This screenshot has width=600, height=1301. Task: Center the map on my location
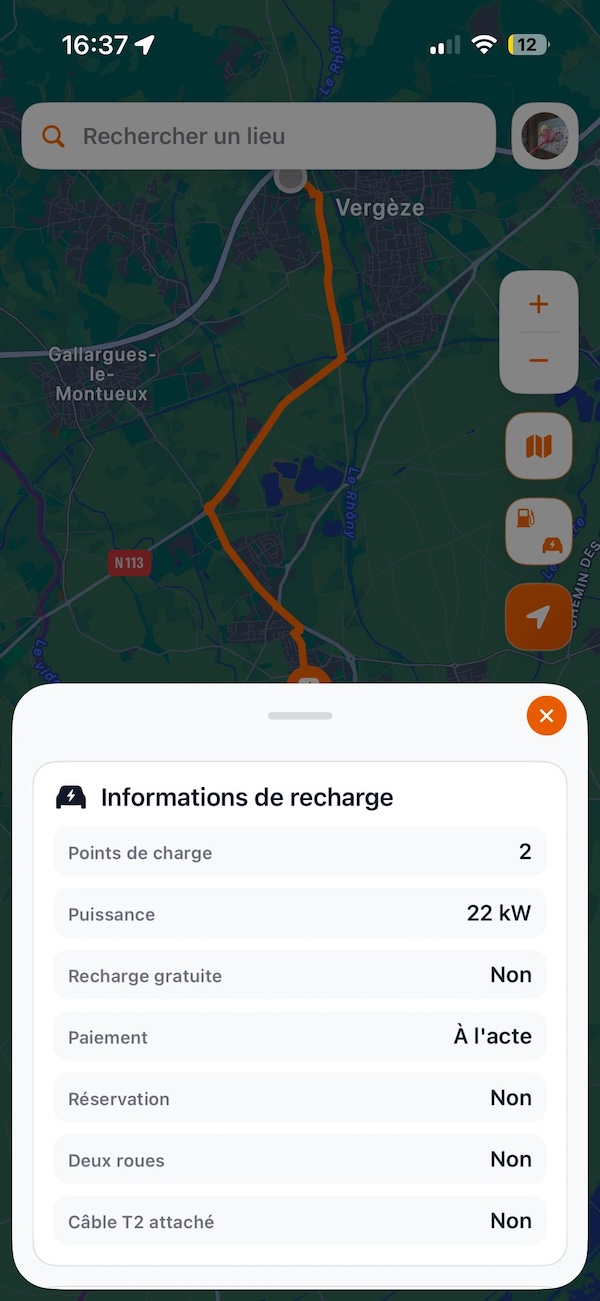(x=539, y=618)
